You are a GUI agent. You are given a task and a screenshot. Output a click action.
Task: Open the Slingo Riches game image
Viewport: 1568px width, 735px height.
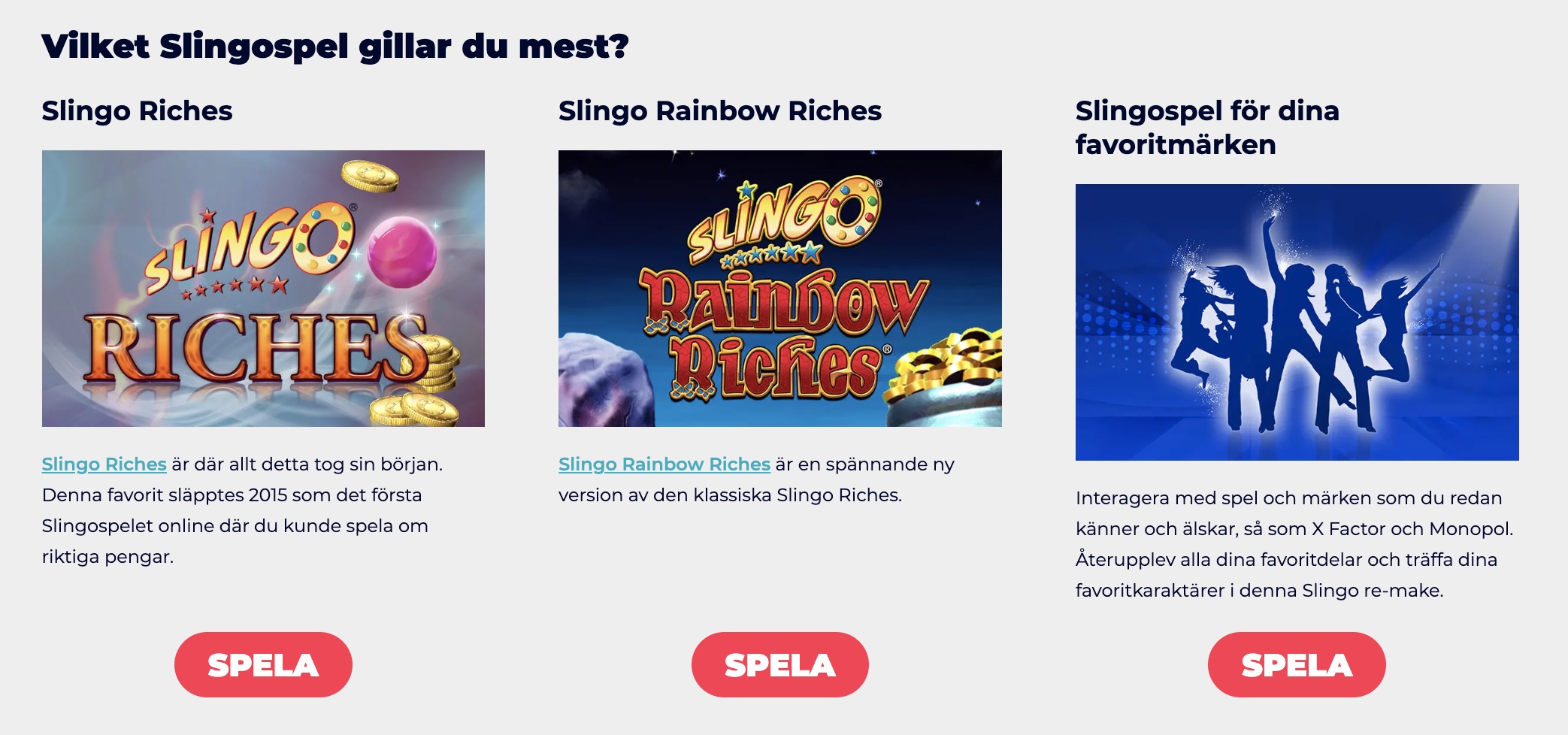click(263, 289)
